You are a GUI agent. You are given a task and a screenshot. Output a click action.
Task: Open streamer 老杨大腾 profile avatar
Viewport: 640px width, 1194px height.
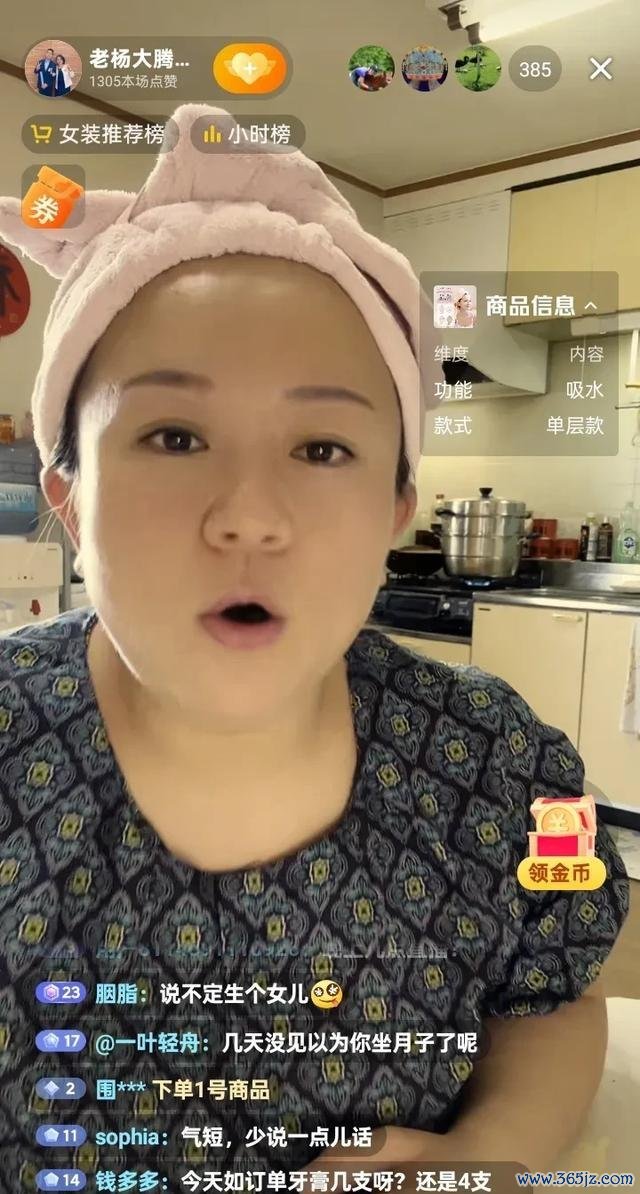[x=53, y=68]
